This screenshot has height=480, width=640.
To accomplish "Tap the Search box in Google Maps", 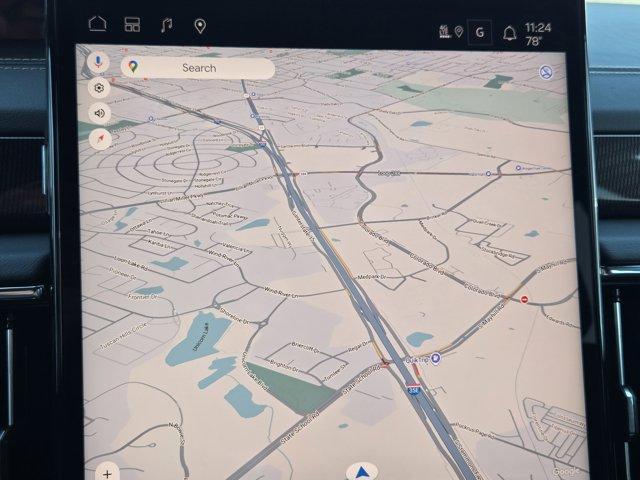I will pyautogui.click(x=198, y=68).
